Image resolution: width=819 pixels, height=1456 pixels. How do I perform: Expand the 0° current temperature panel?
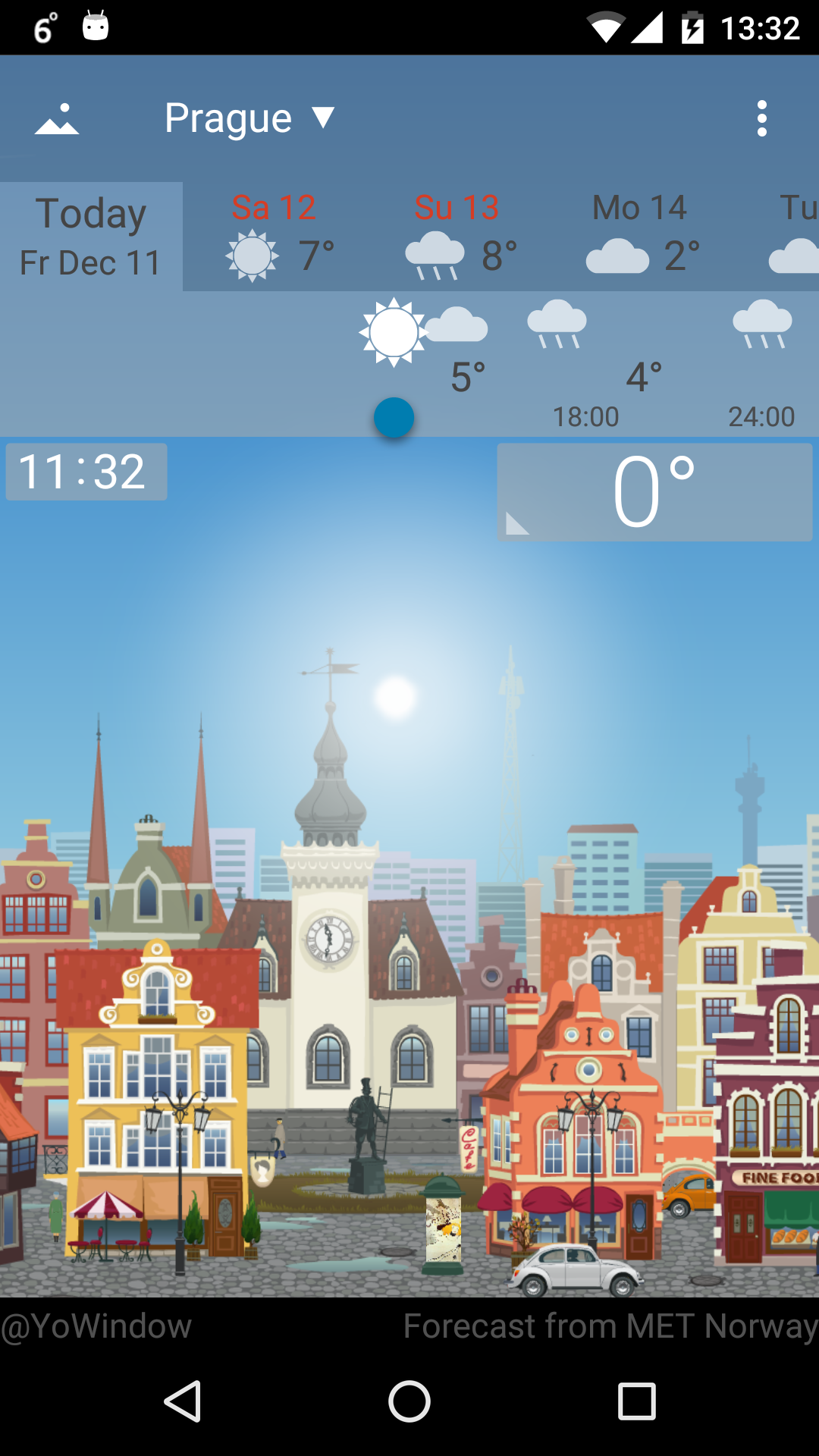654,492
